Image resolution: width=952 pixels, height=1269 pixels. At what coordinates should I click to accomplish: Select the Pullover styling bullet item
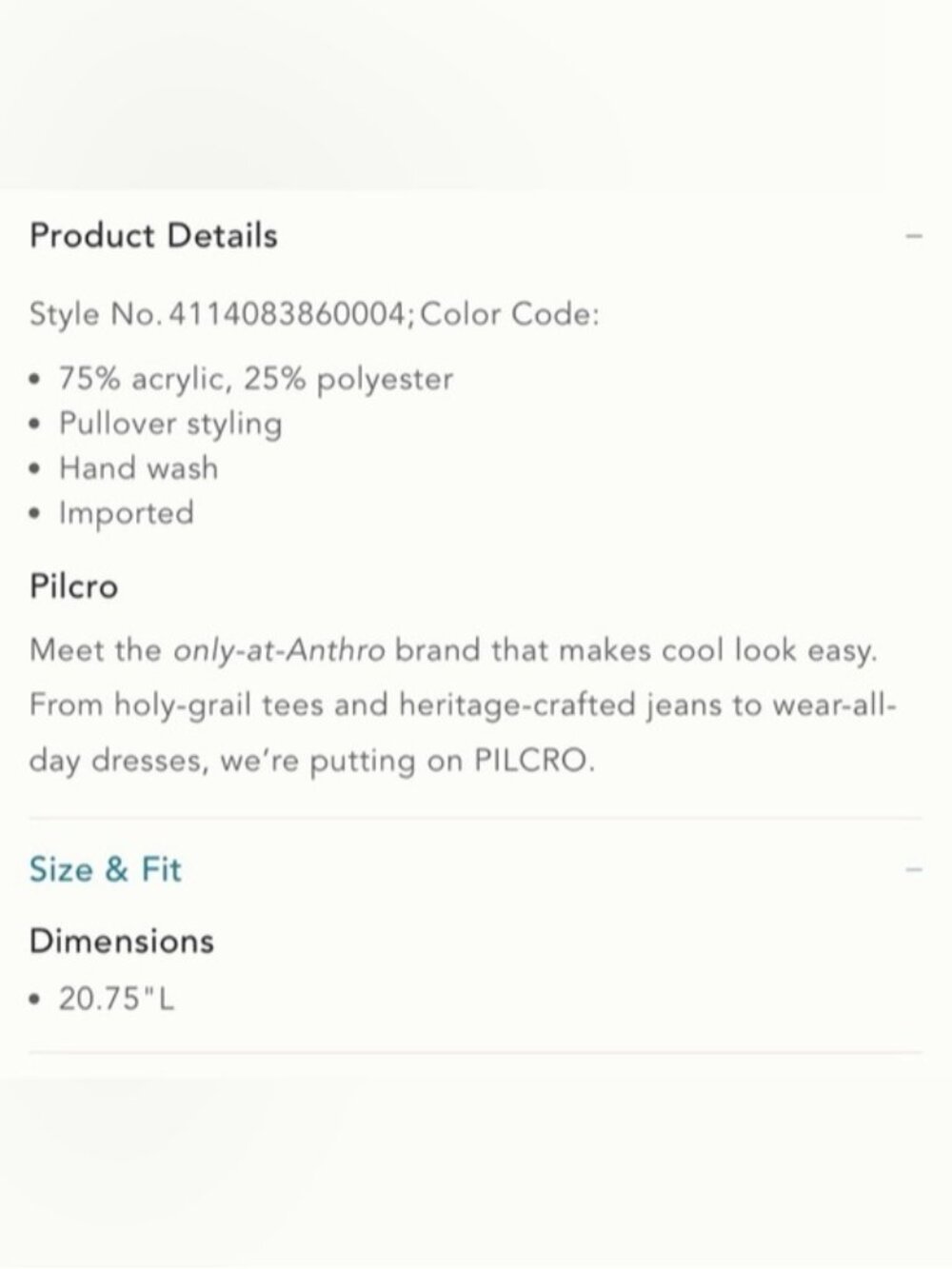(170, 424)
